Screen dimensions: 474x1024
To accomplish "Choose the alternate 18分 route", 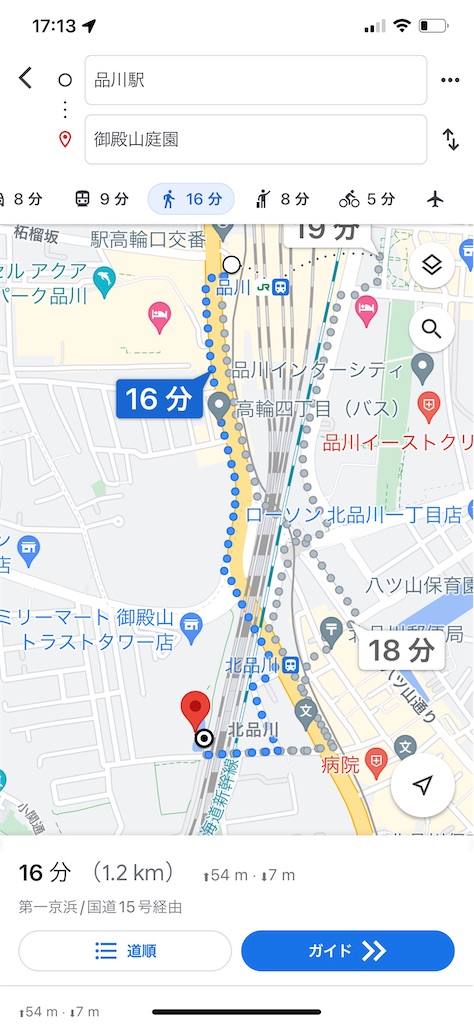I will pos(402,650).
